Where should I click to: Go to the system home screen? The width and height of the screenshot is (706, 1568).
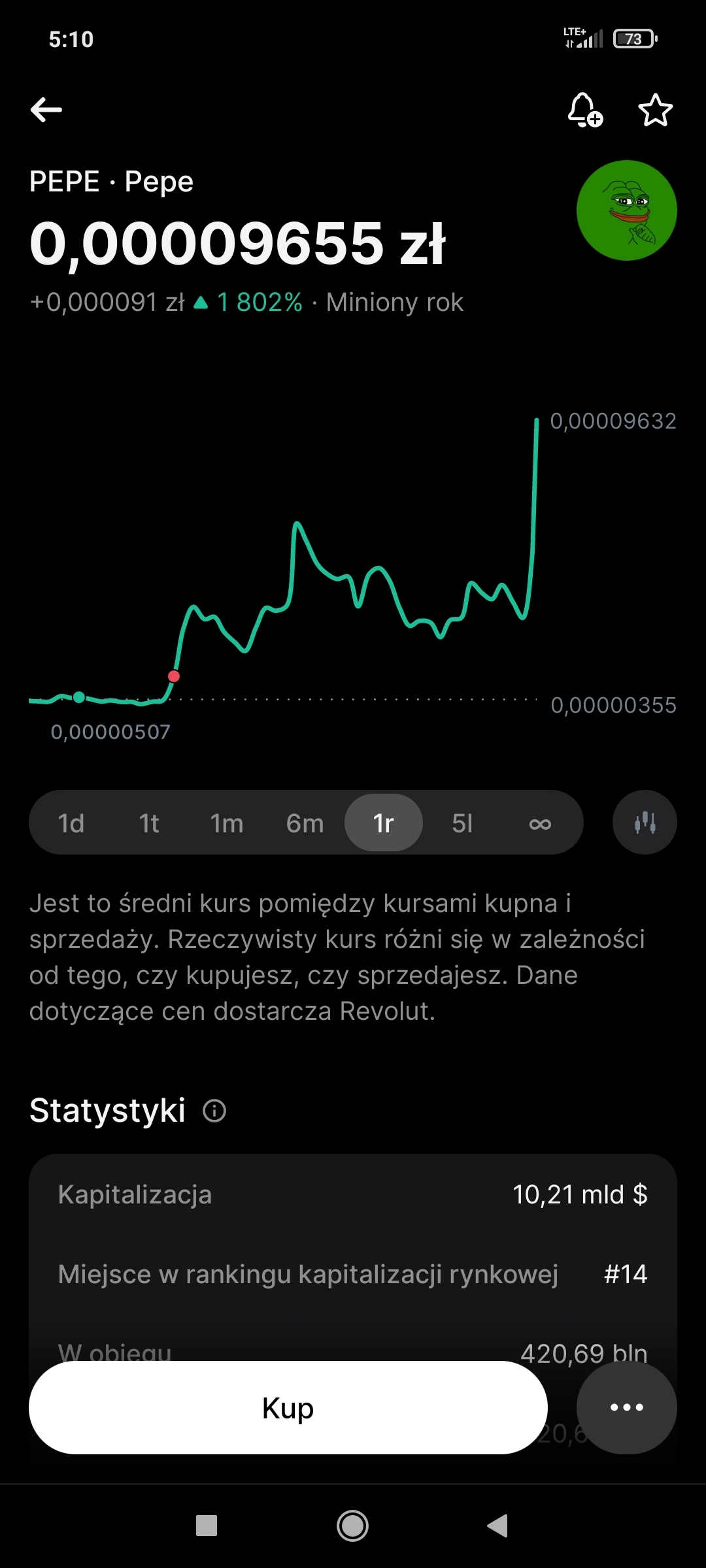(352, 1526)
